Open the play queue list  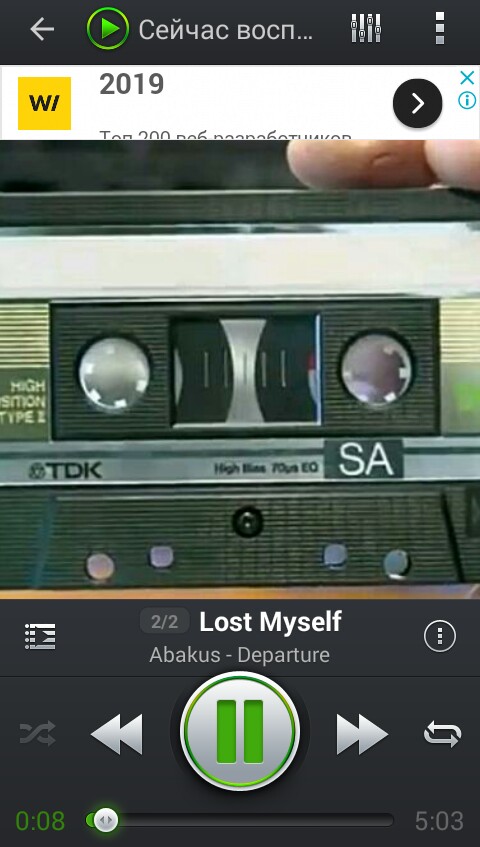coord(40,636)
